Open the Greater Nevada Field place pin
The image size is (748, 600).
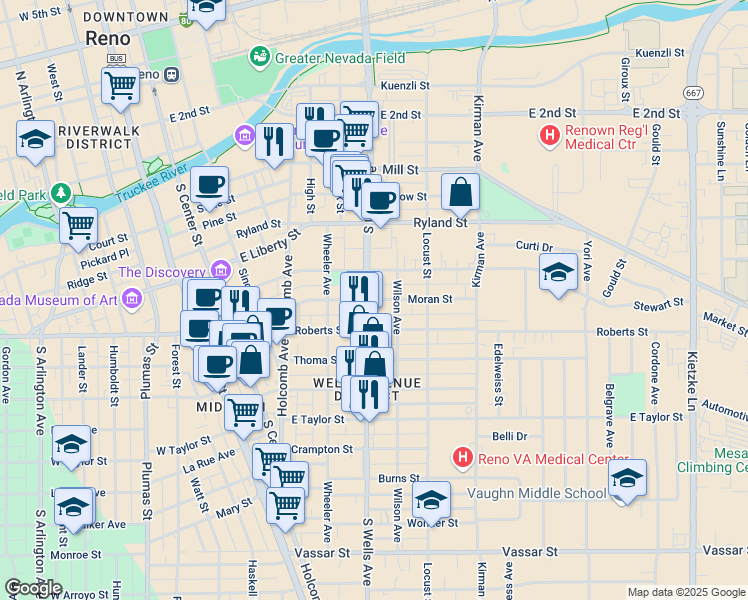coord(260,57)
